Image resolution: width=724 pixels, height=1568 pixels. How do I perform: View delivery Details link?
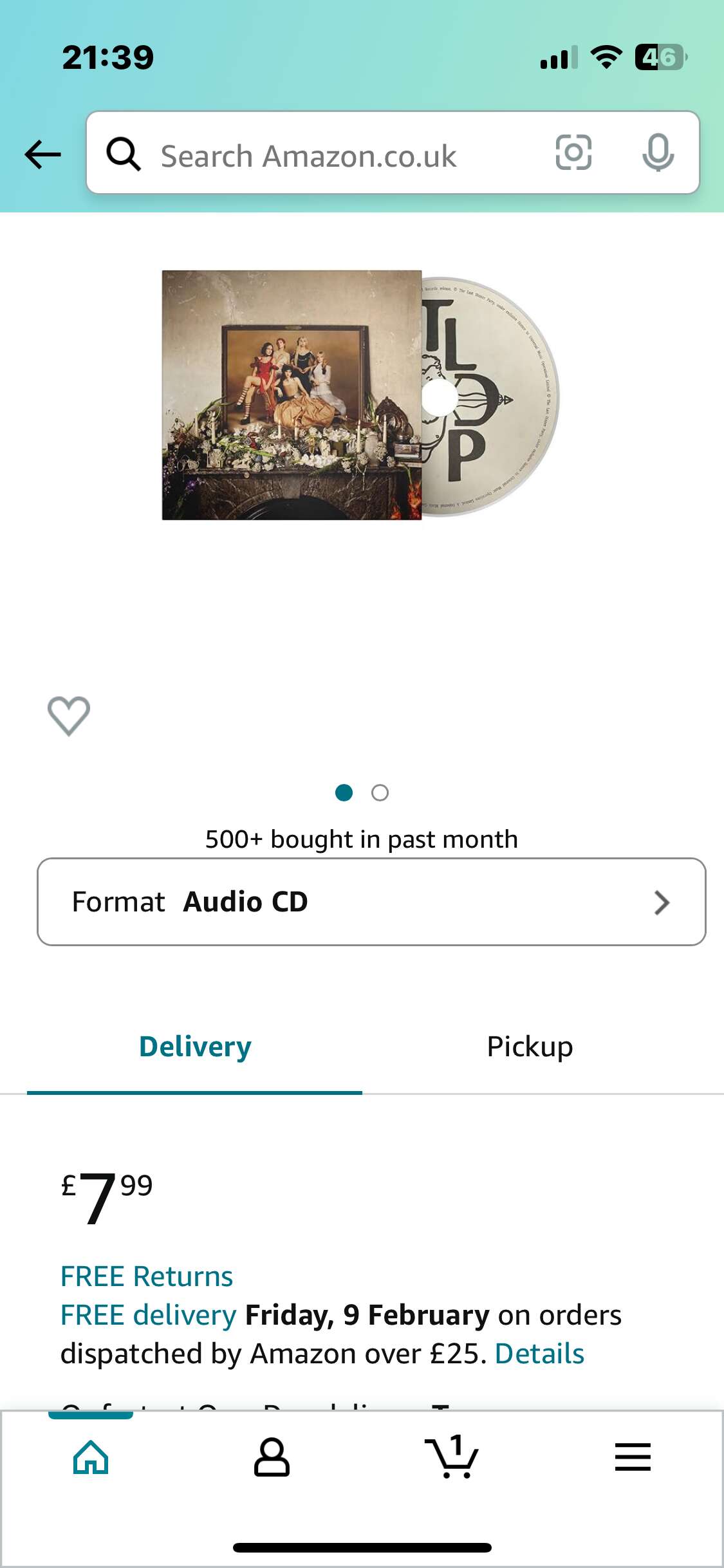point(539,1354)
